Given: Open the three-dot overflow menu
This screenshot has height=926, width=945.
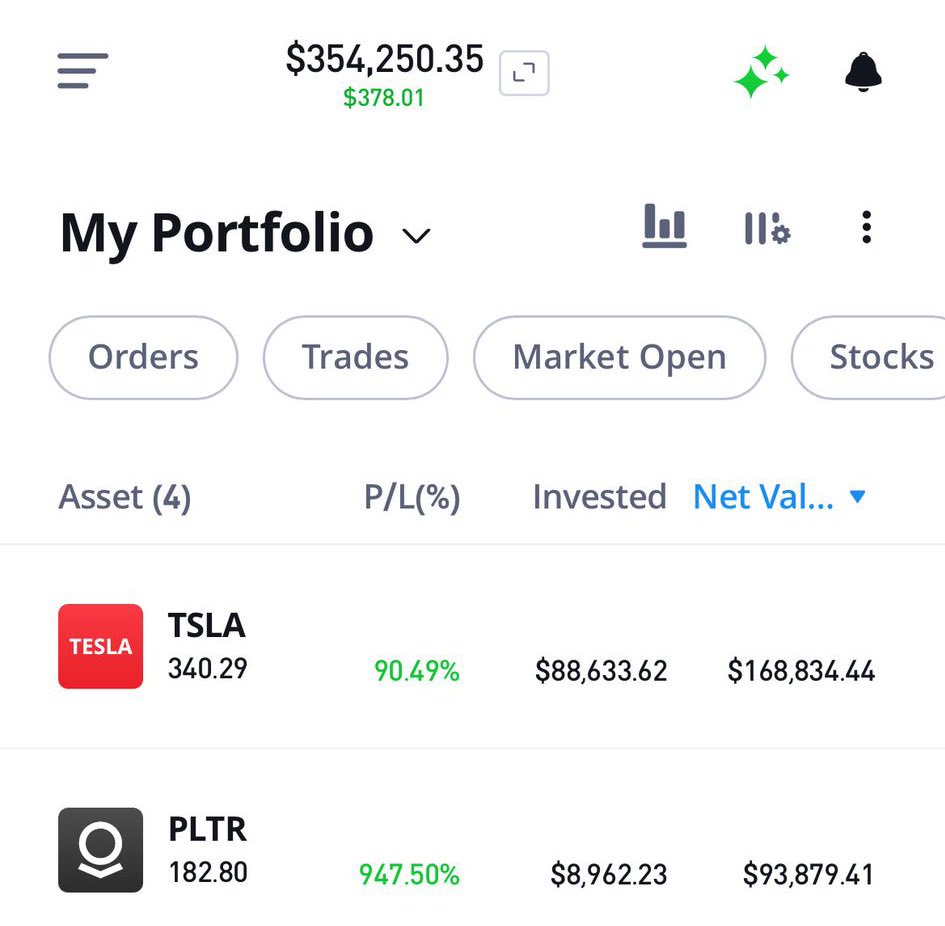Looking at the screenshot, I should [866, 228].
